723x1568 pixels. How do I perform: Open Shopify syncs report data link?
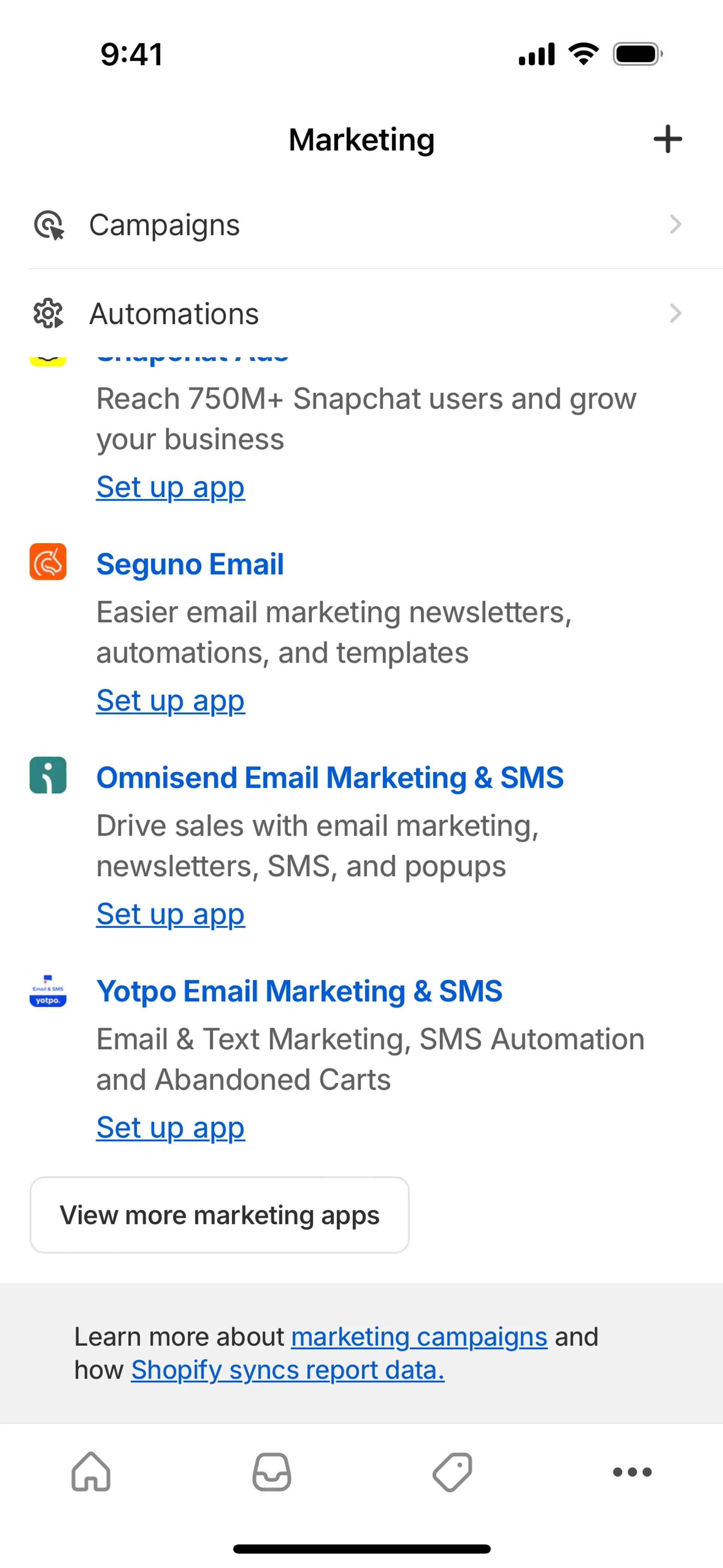pyautogui.click(x=288, y=1370)
